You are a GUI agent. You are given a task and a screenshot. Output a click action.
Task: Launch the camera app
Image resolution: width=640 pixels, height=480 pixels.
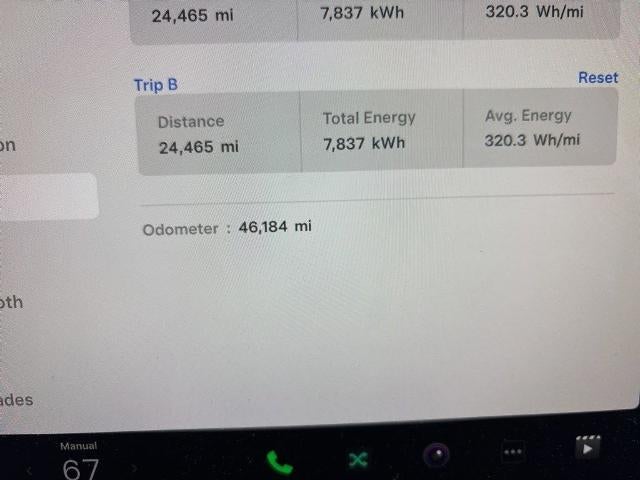(x=436, y=457)
